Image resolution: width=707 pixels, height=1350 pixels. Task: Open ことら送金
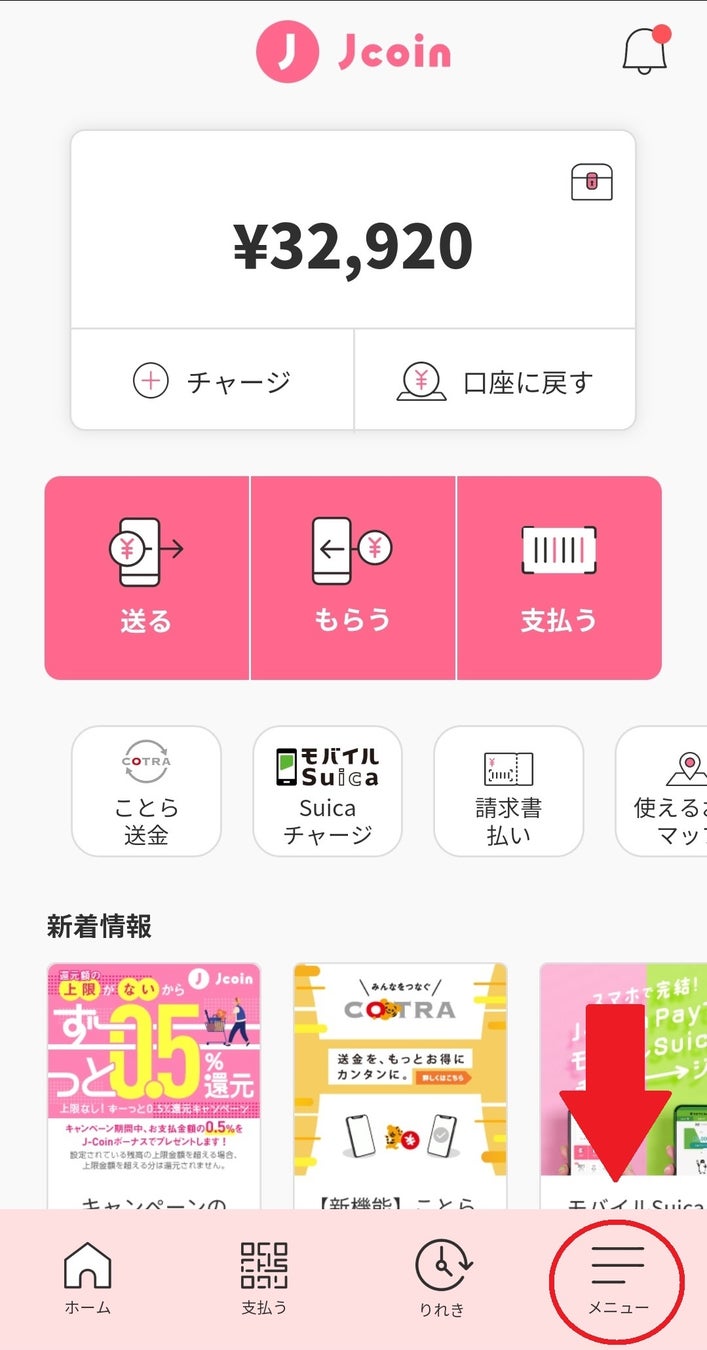click(146, 791)
